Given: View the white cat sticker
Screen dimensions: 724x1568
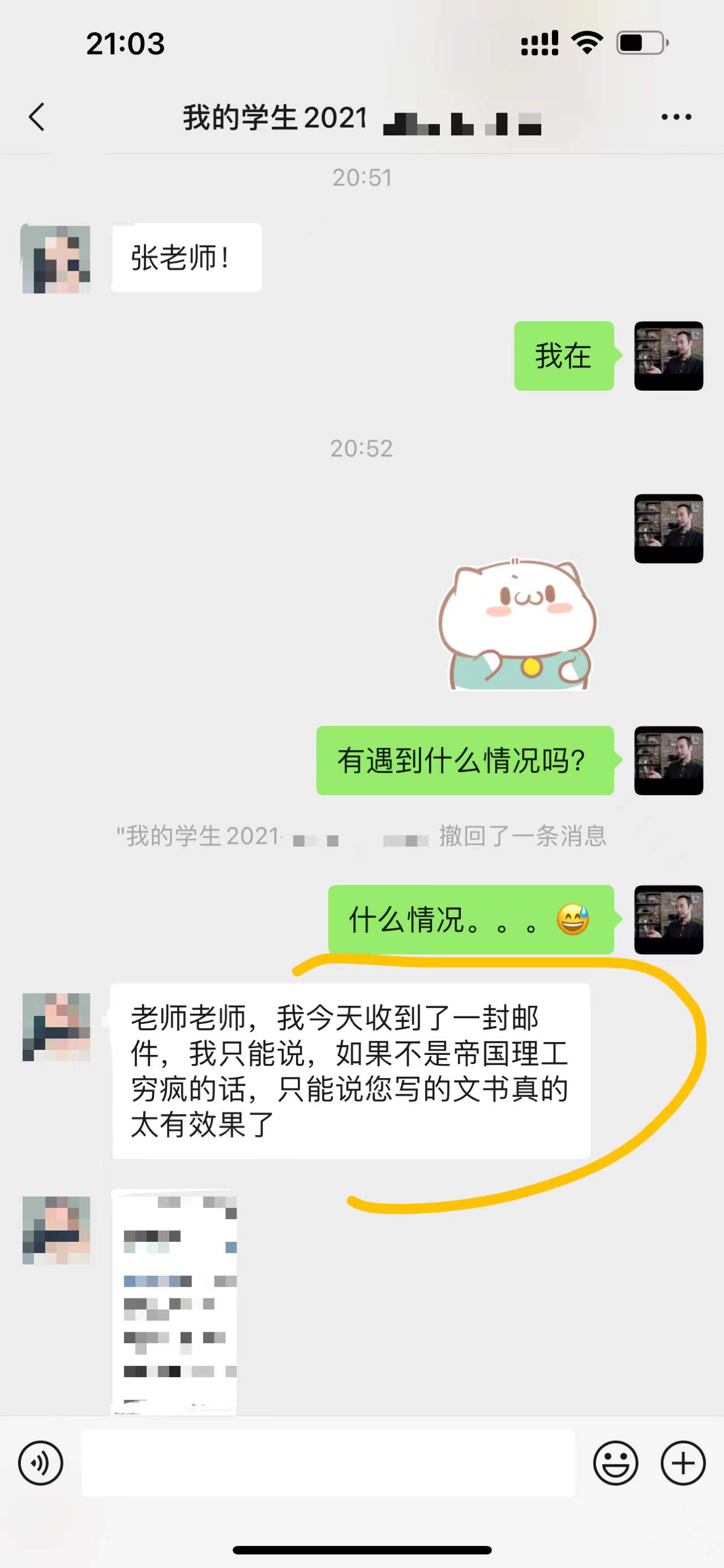Looking at the screenshot, I should click(x=517, y=624).
